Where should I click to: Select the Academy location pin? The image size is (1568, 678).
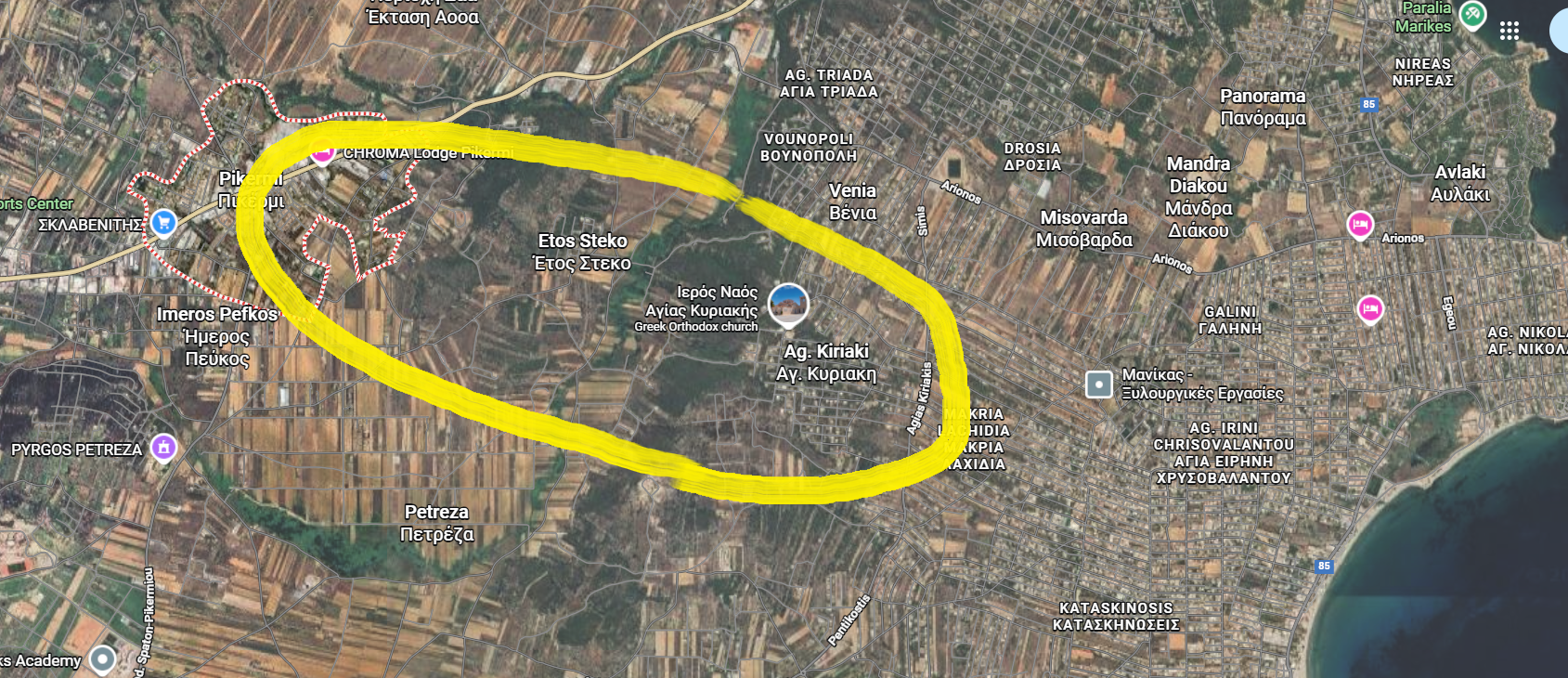coord(102,659)
